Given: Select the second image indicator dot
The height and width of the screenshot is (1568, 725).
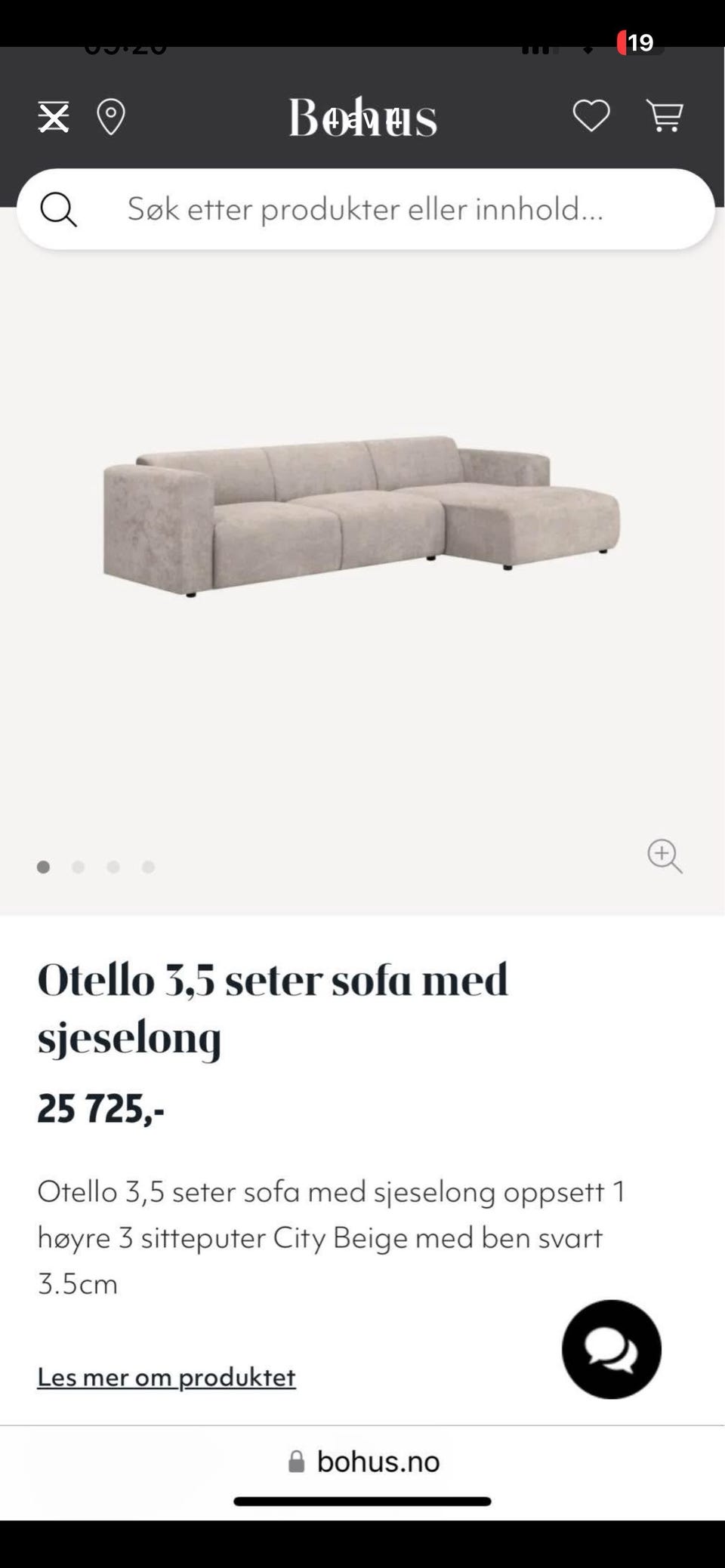Looking at the screenshot, I should [78, 867].
